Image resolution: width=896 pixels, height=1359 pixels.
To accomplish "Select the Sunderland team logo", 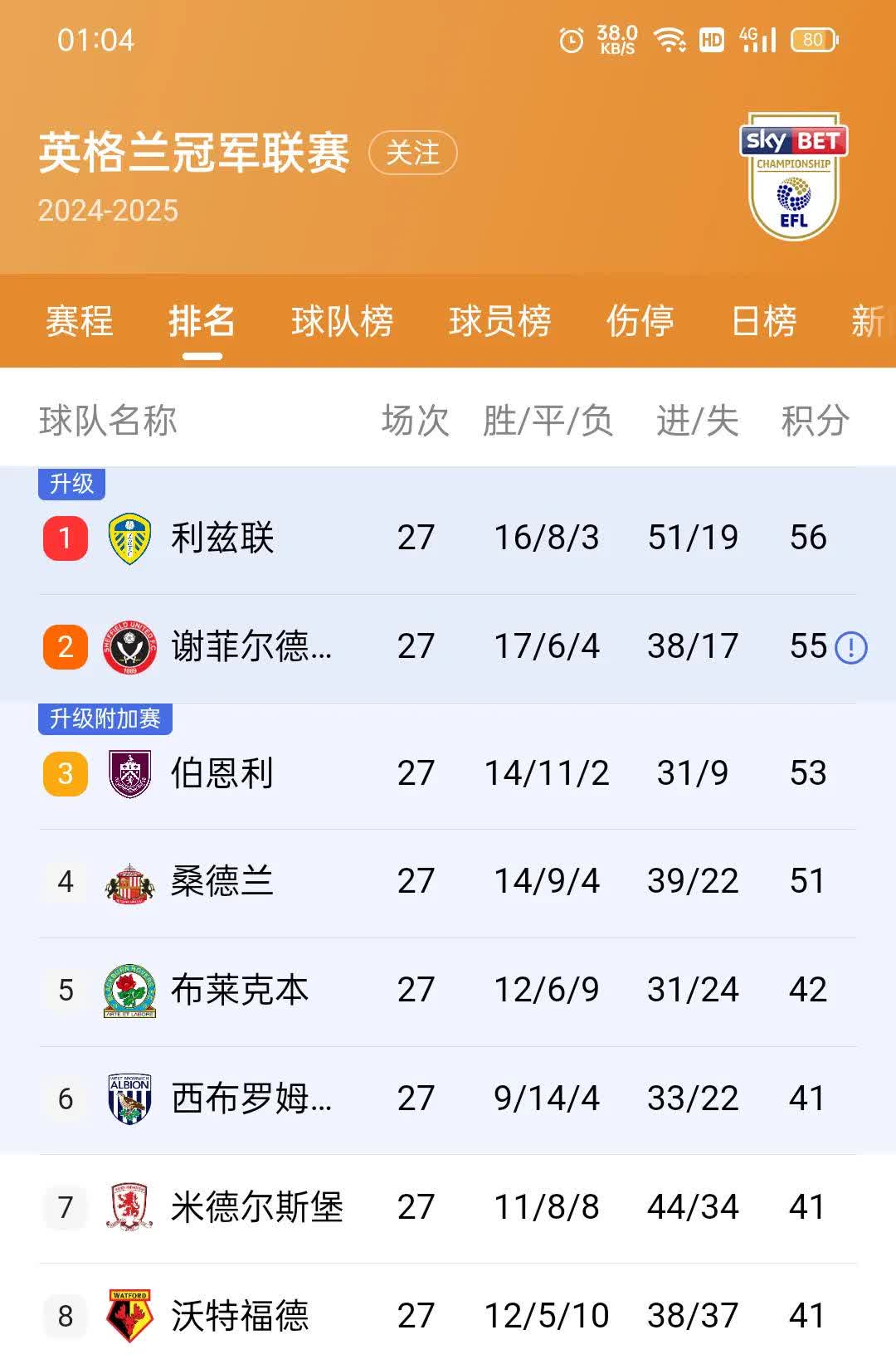I will [129, 881].
